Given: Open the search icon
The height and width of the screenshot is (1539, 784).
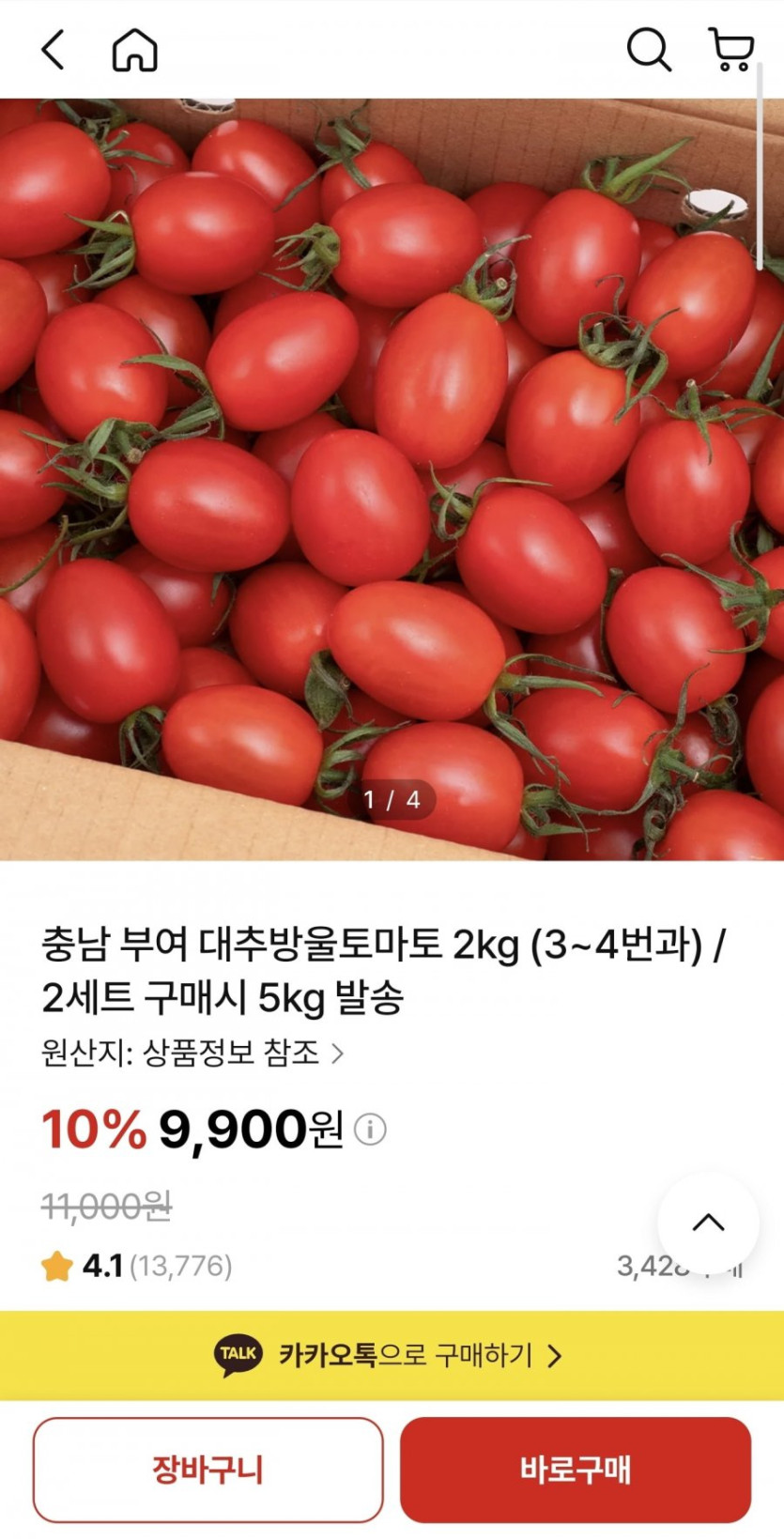Looking at the screenshot, I should coord(647,52).
